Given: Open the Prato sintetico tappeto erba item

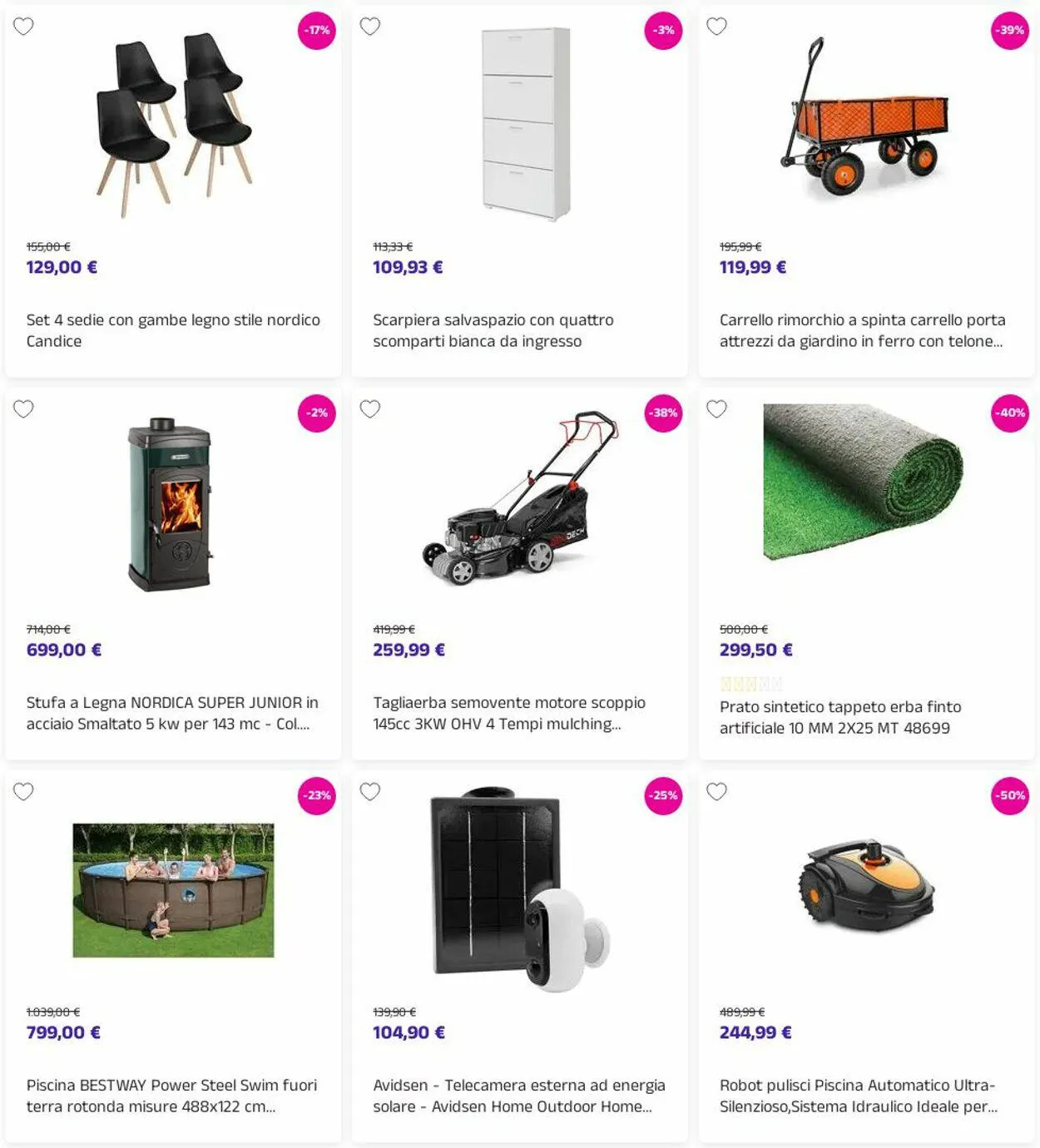Looking at the screenshot, I should 839,717.
